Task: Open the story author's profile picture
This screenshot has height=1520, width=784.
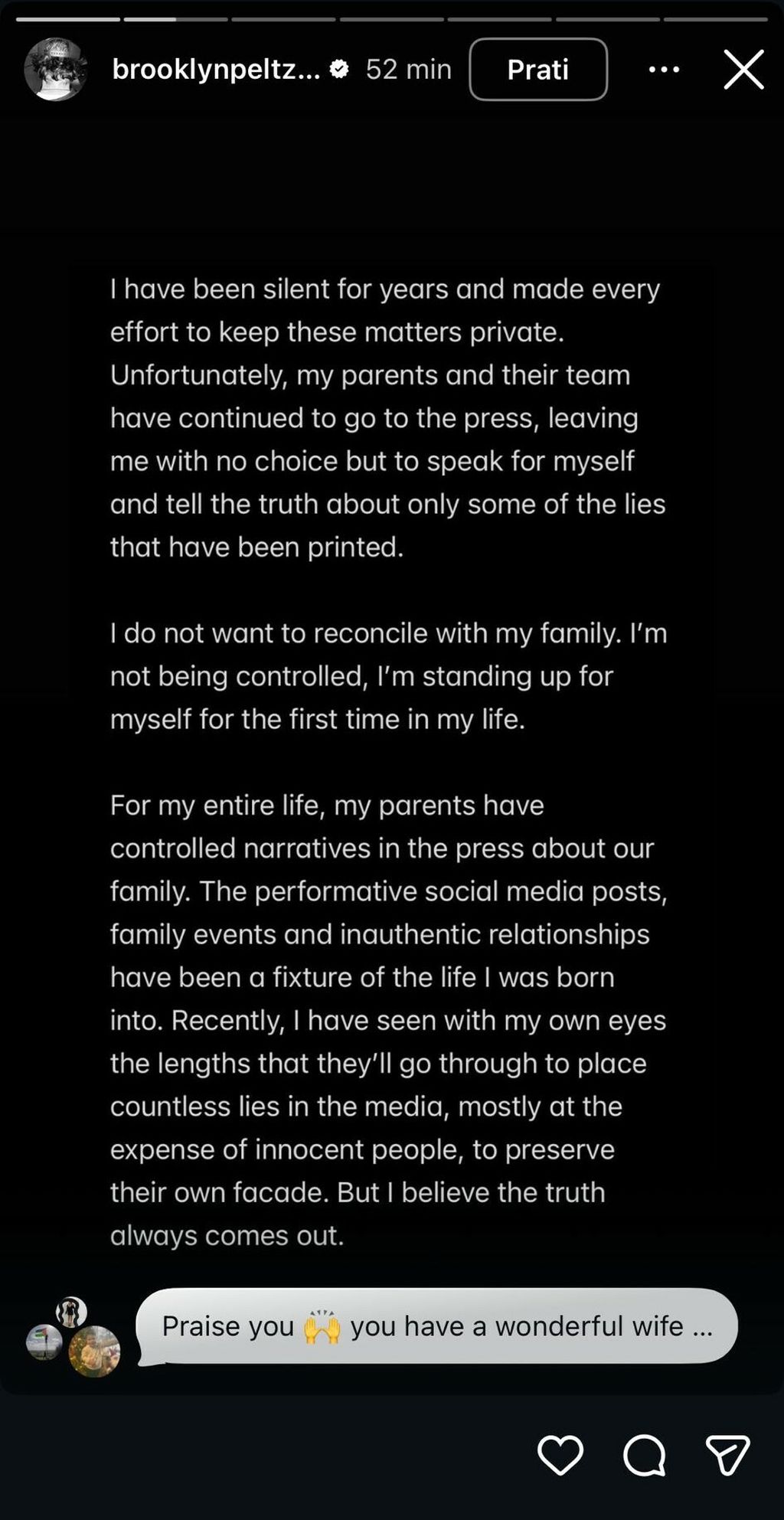Action: tap(54, 70)
